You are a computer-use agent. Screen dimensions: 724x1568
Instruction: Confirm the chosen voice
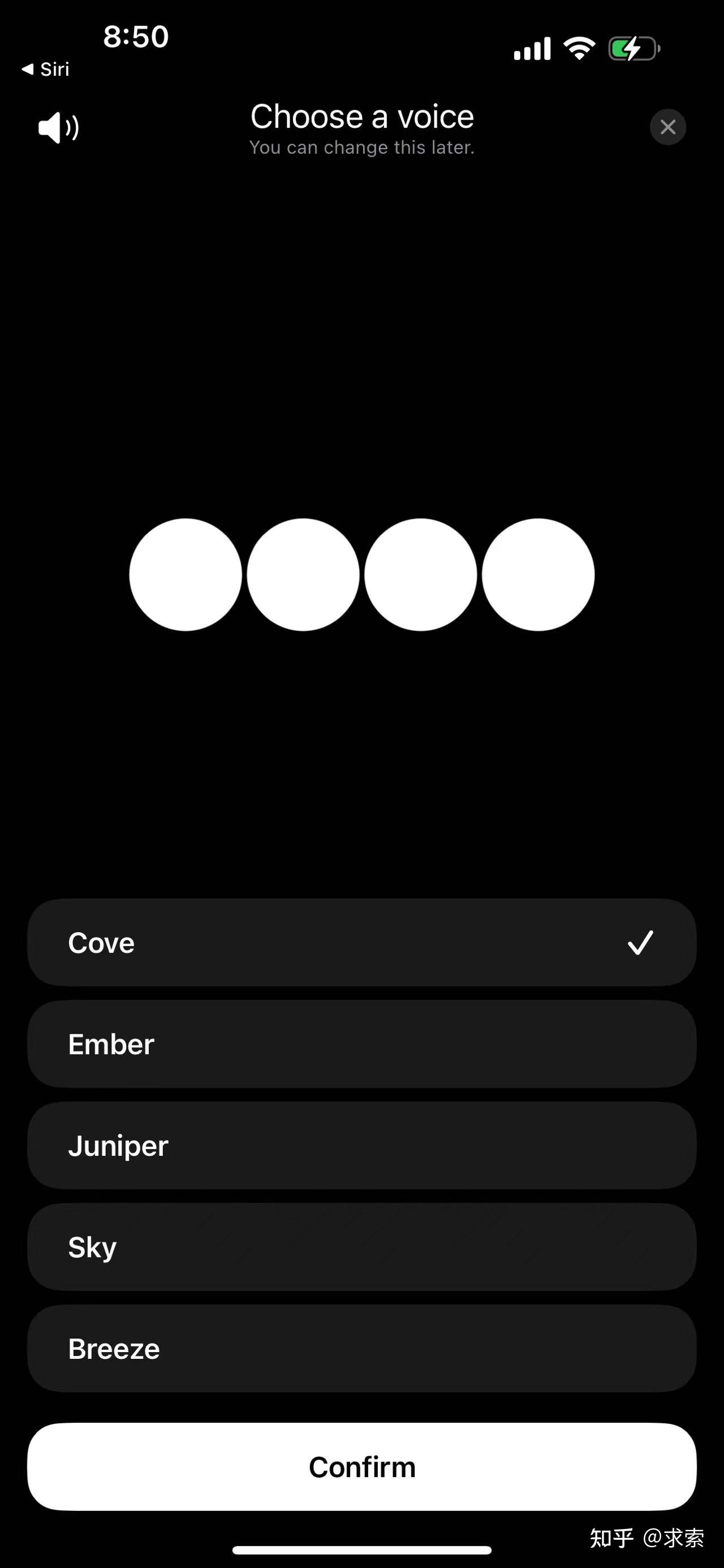pyautogui.click(x=361, y=1466)
